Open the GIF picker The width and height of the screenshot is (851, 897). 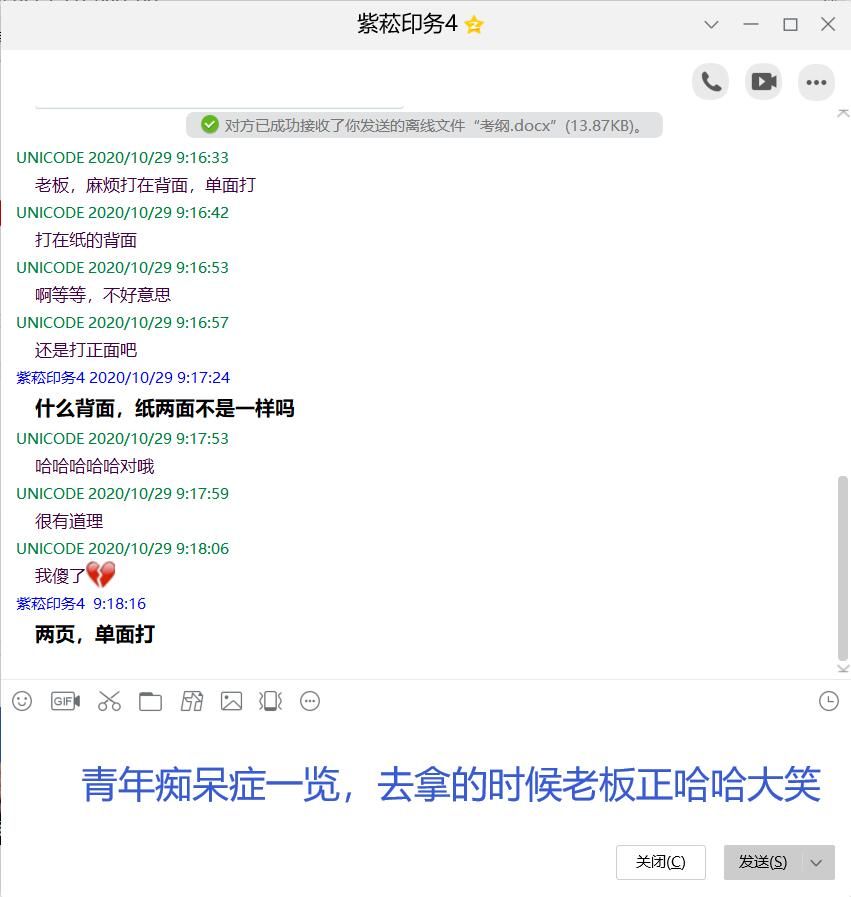pos(65,701)
